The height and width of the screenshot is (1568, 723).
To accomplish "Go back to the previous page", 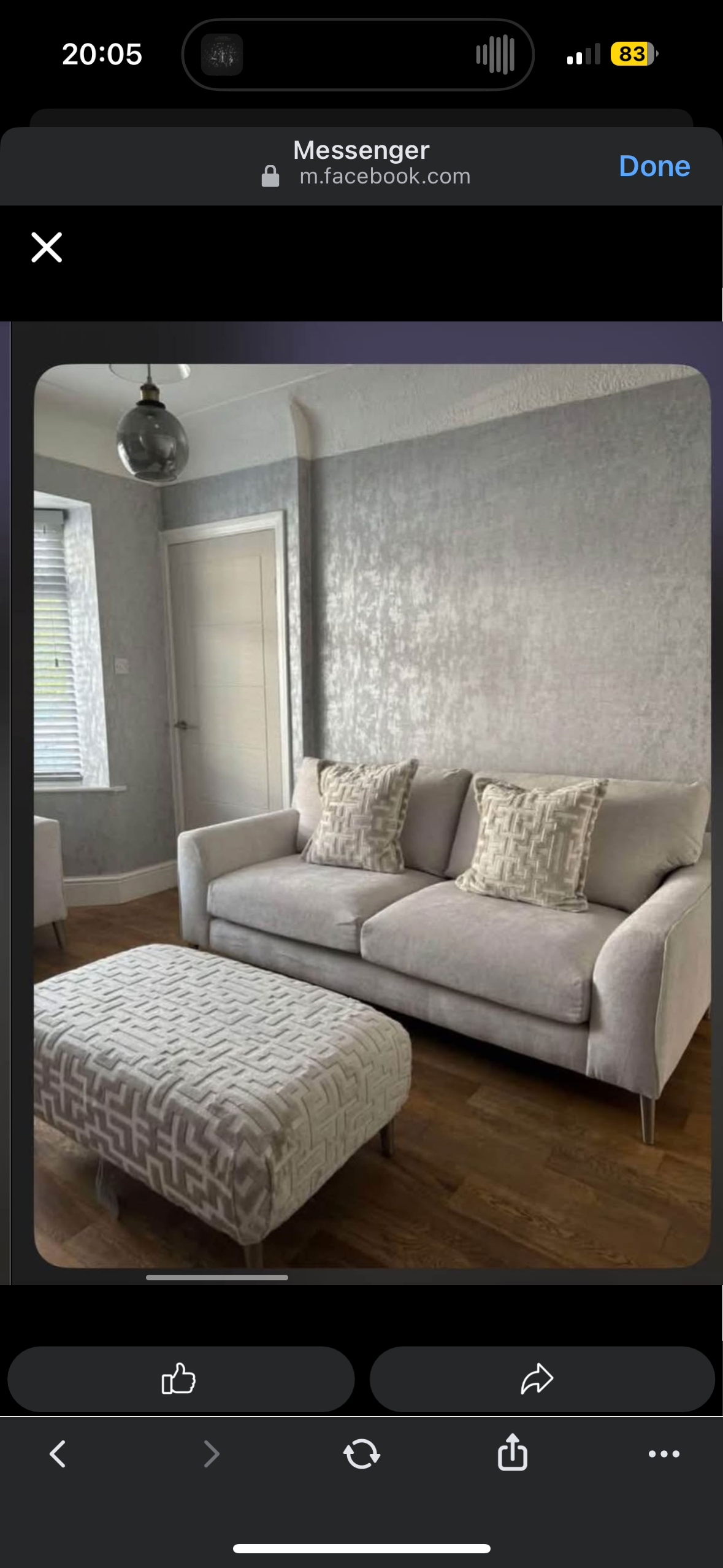I will click(x=58, y=1453).
